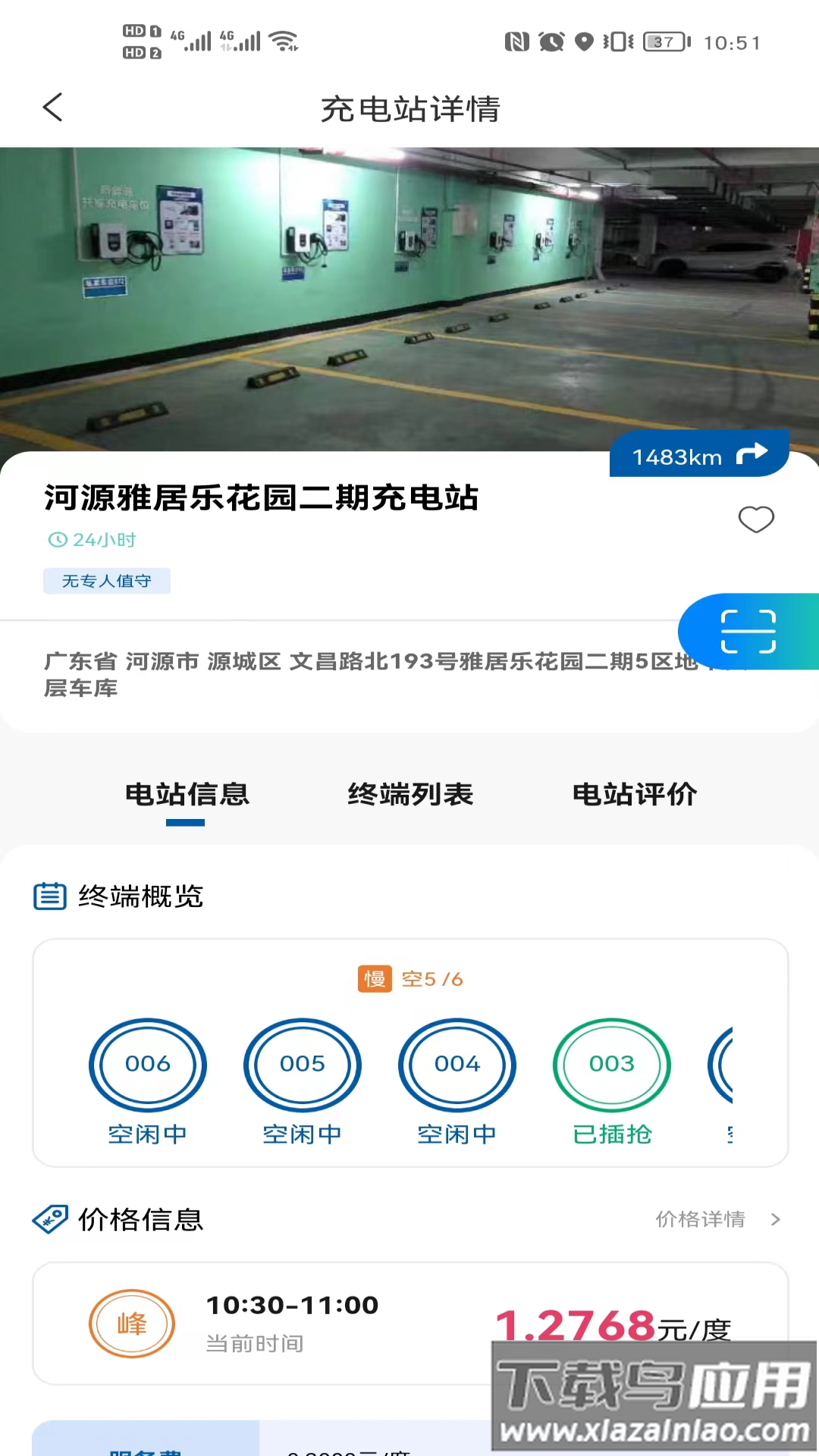This screenshot has width=819, height=1456.
Task: Click the orange 慢 slow-charge badge
Action: (373, 979)
